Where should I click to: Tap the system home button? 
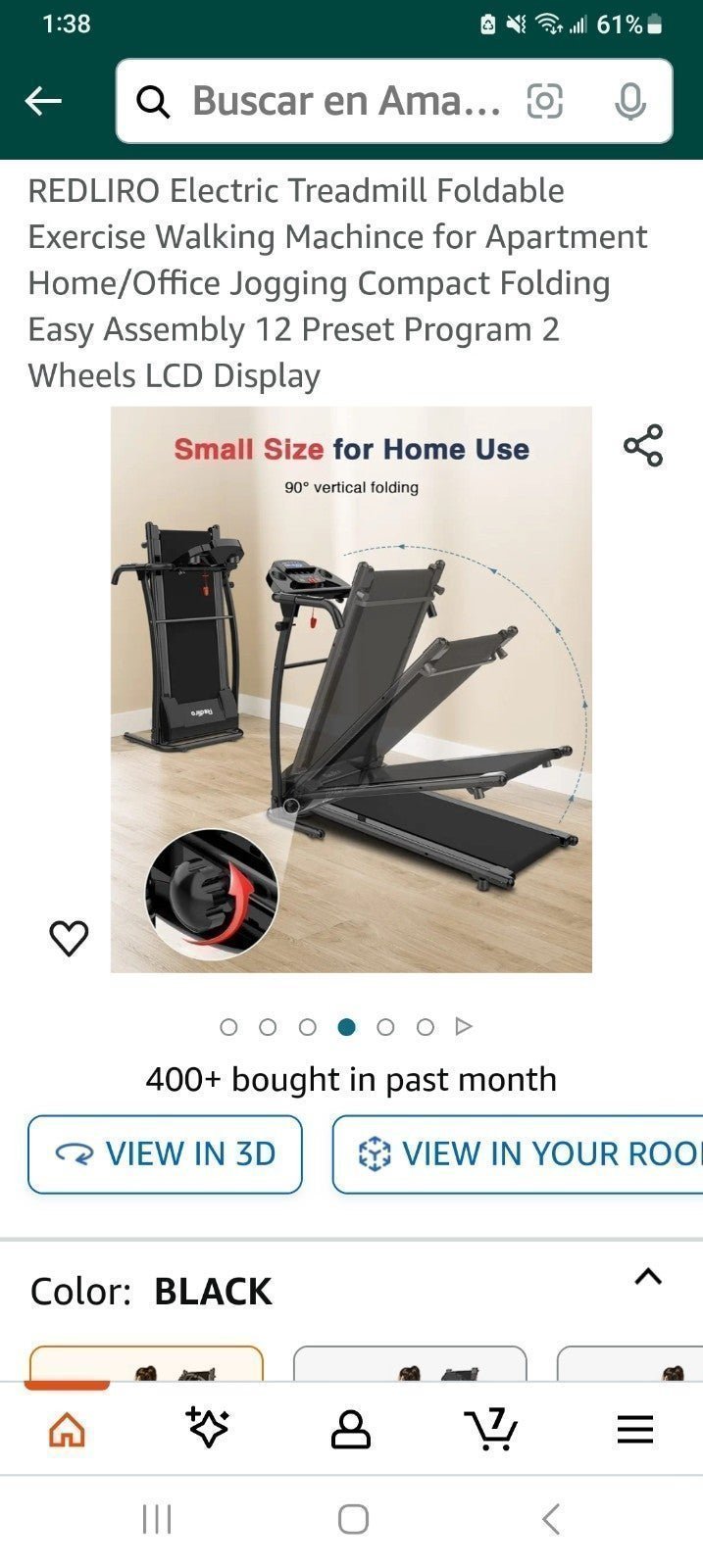point(353,1519)
